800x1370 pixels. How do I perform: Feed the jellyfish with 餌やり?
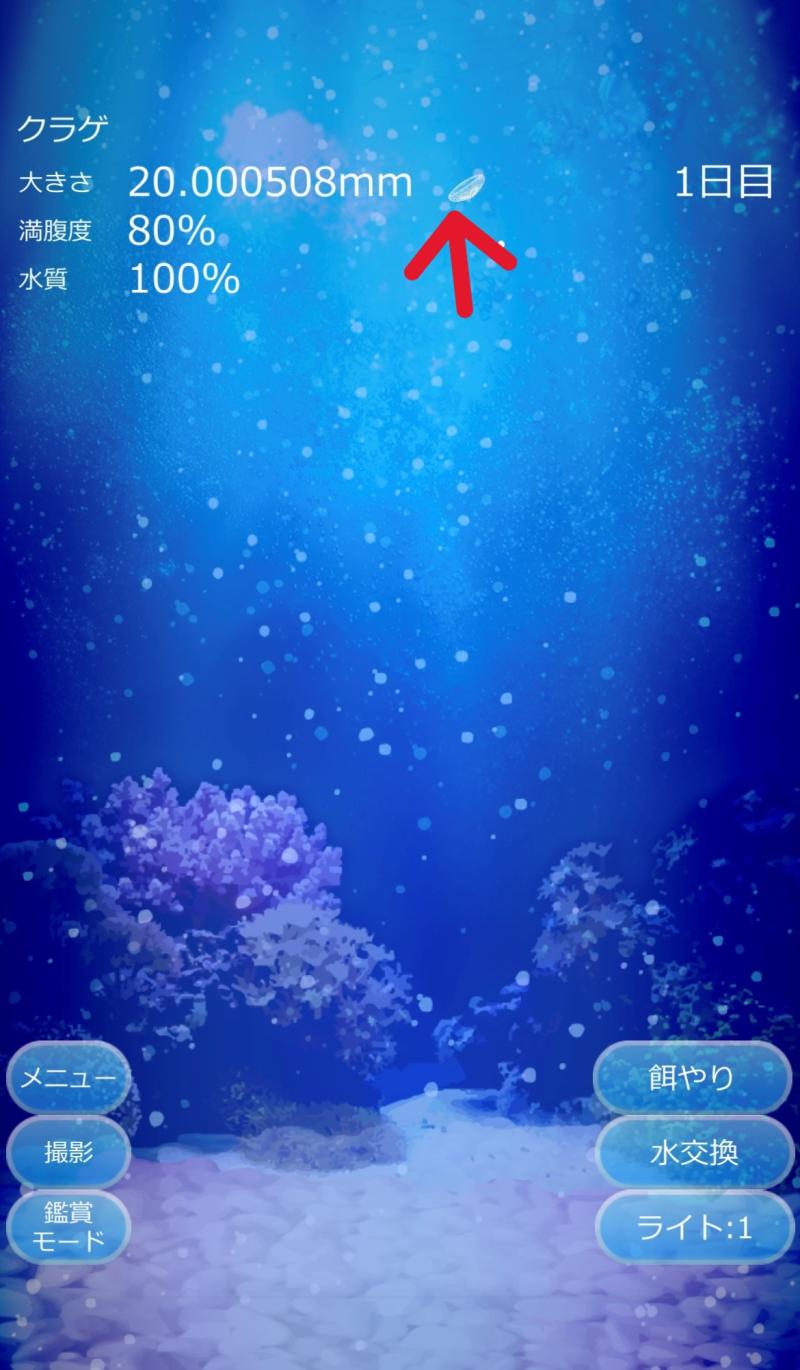point(693,1078)
